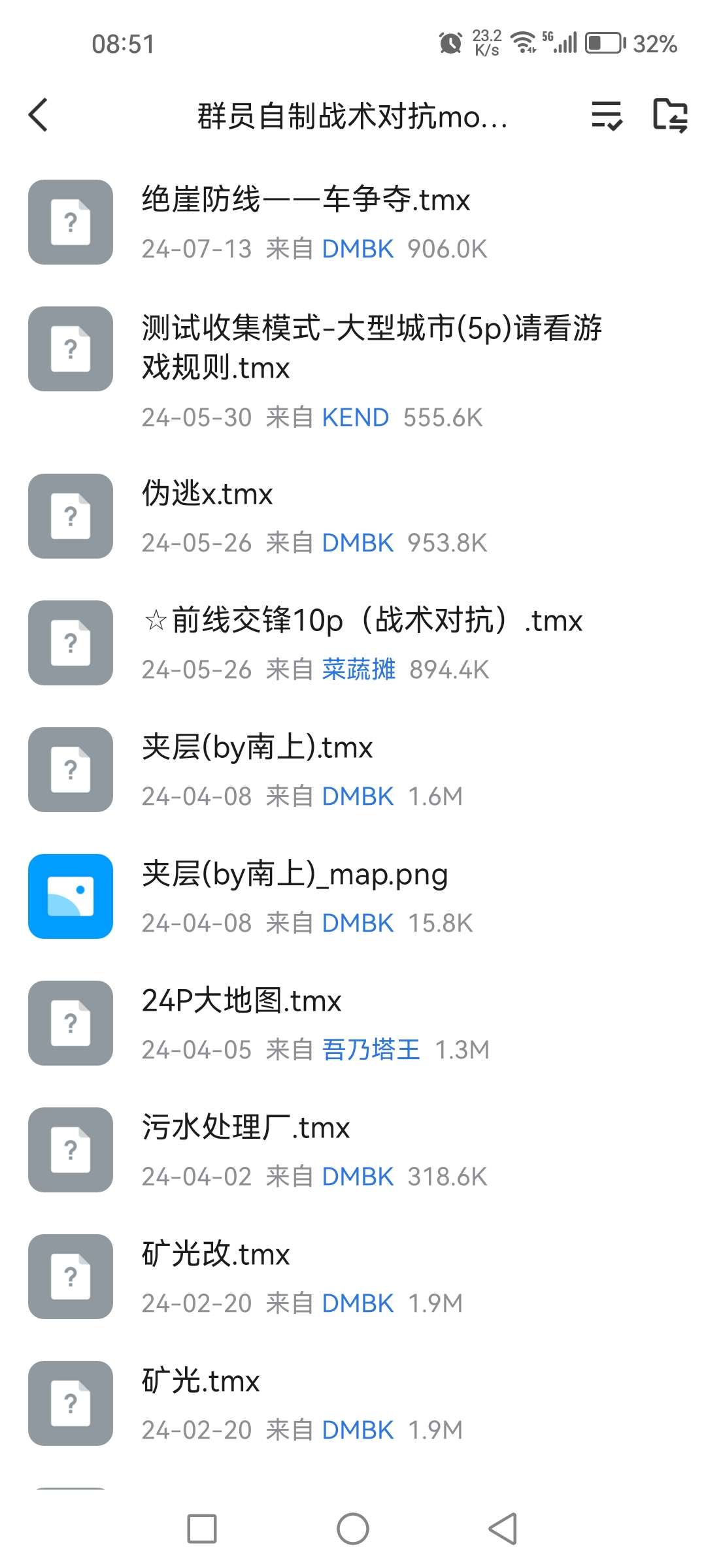Open file ☆前线交锋10p（战术对抗）.tmx
Screen dimensions: 706x1568
coord(353,643)
